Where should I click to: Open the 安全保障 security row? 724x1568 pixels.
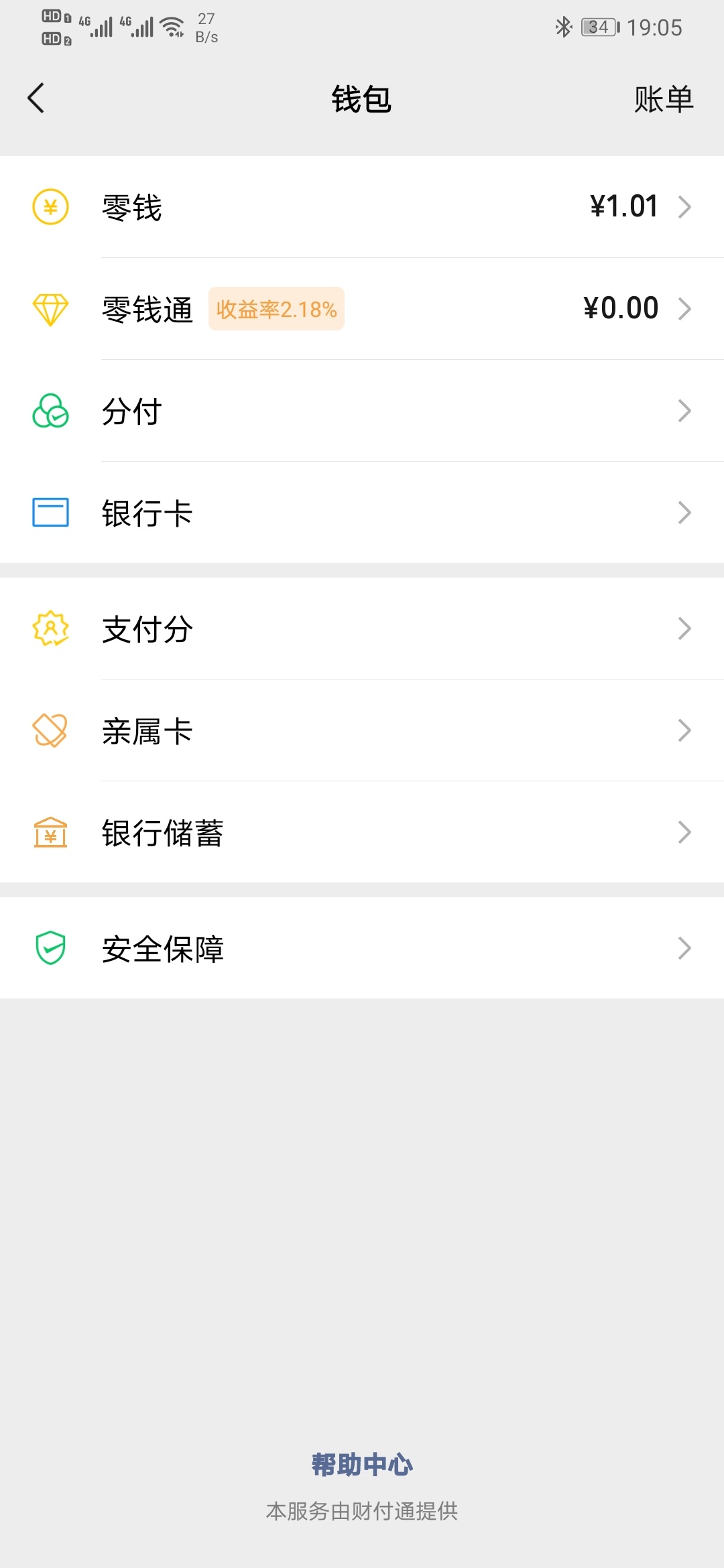pyautogui.click(x=362, y=948)
